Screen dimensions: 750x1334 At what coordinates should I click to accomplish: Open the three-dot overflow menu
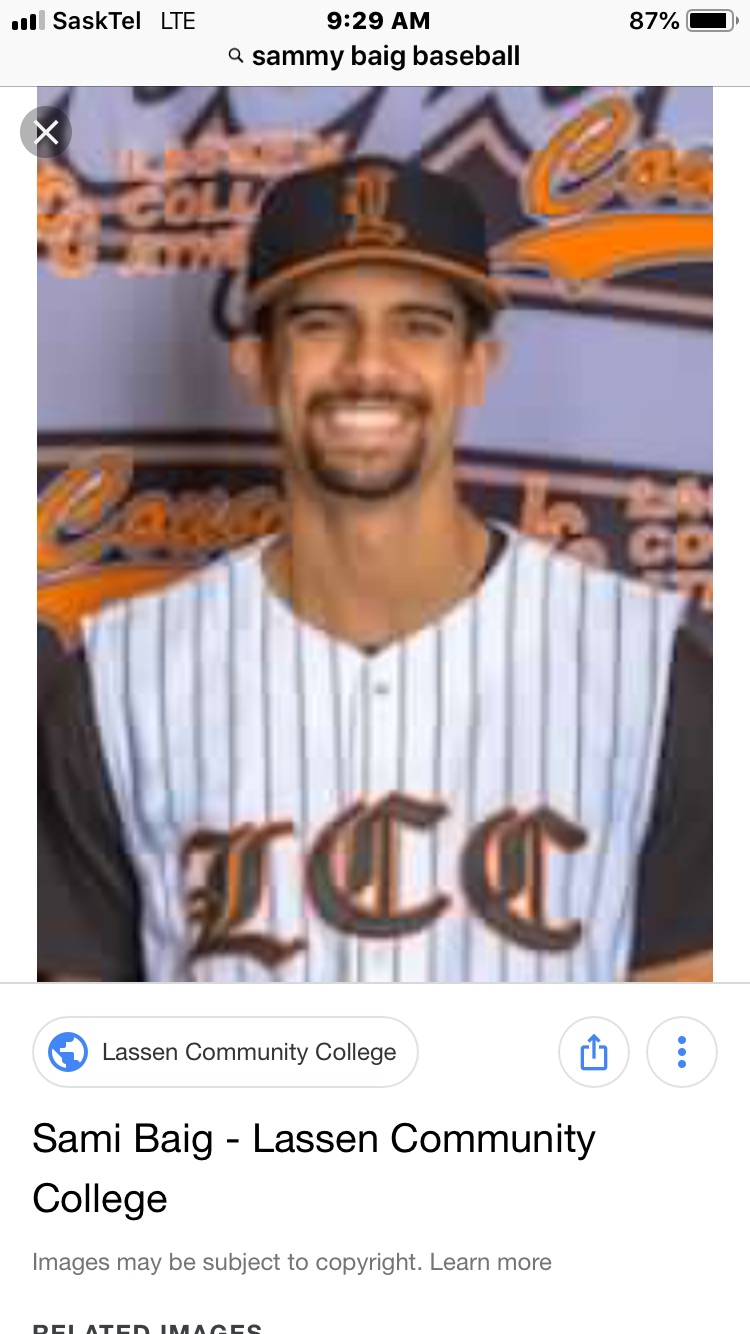pos(682,1052)
